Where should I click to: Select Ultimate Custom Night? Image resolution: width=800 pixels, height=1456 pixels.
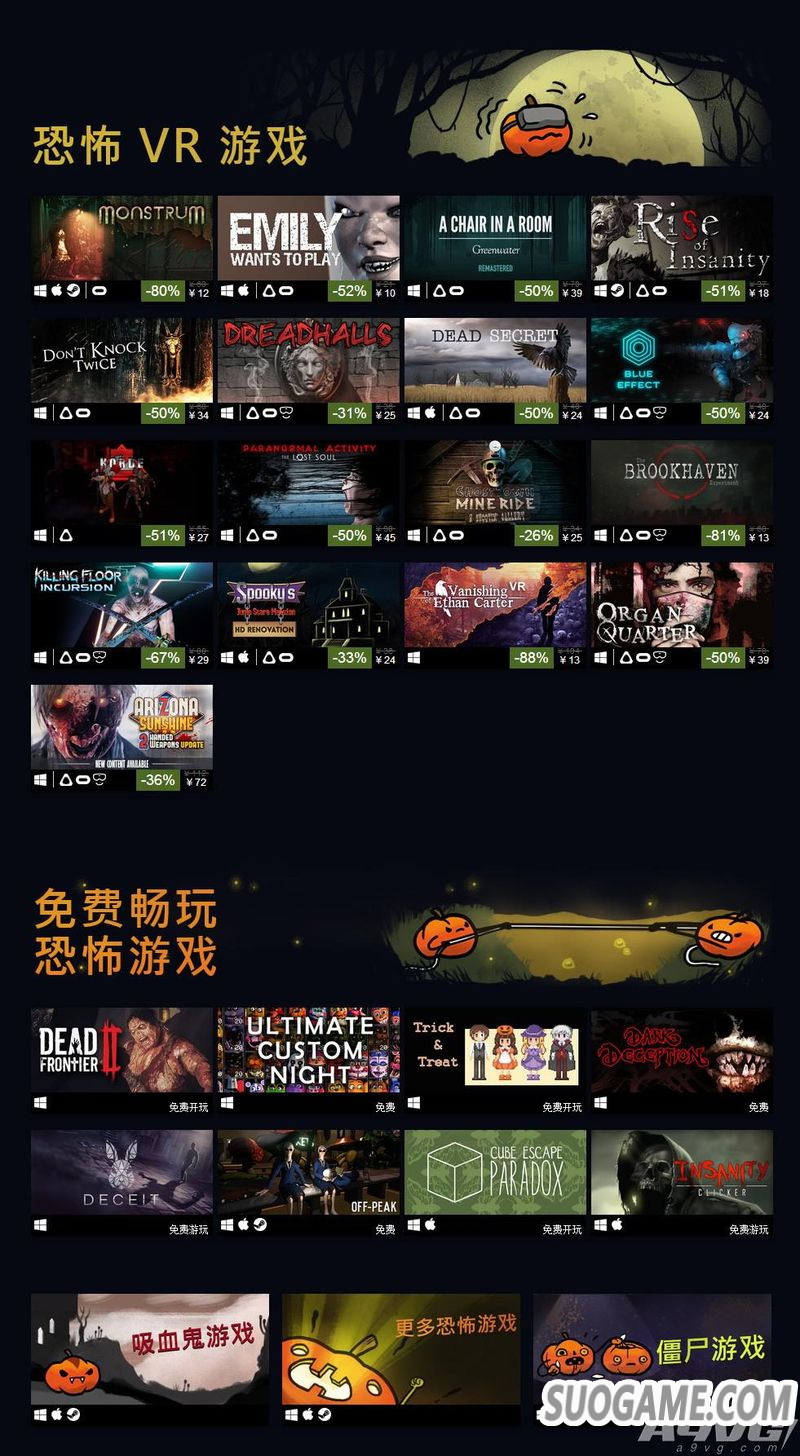pyautogui.click(x=308, y=1050)
